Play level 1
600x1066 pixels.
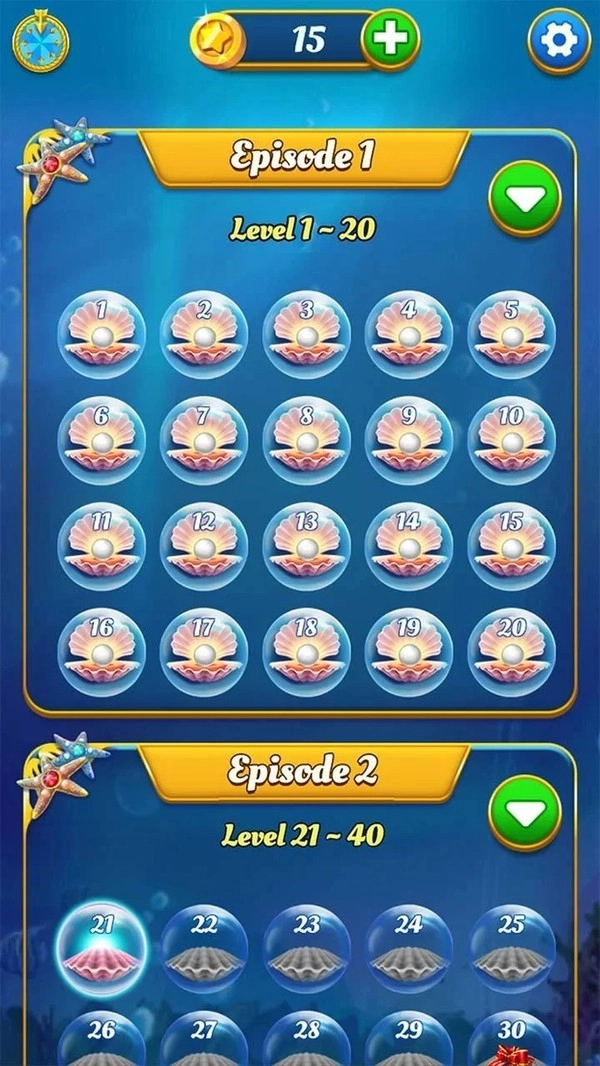coord(101,334)
